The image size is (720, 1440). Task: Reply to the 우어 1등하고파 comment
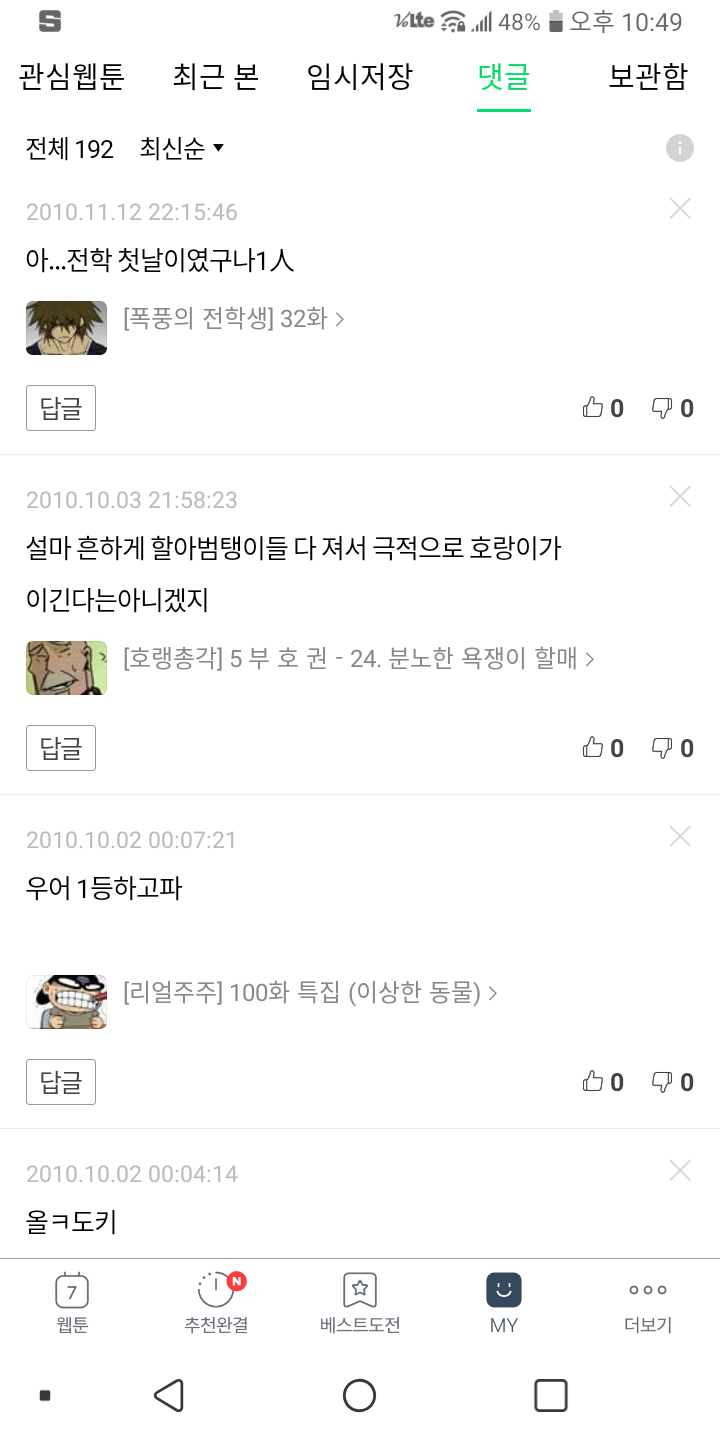tap(61, 1082)
